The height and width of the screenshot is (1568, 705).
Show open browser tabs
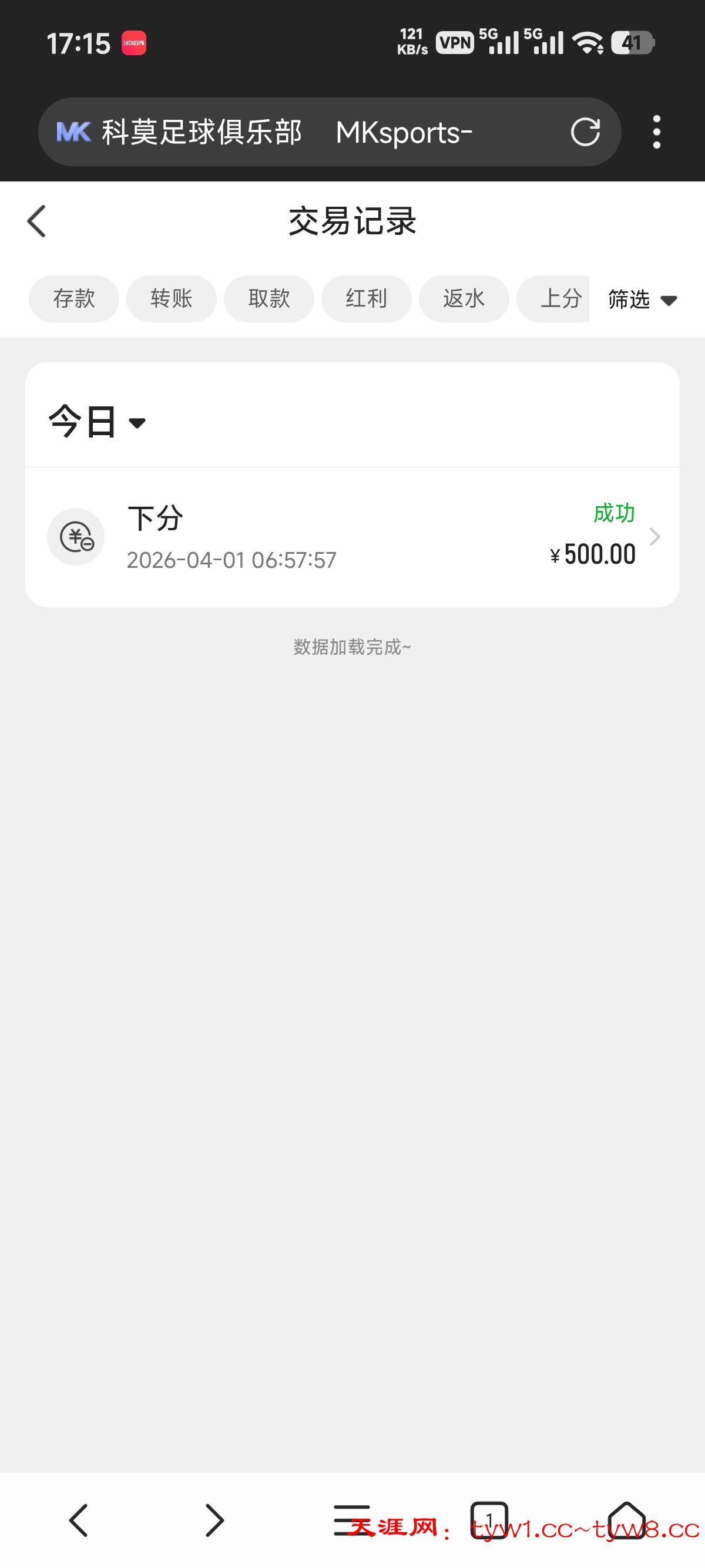click(x=489, y=1520)
